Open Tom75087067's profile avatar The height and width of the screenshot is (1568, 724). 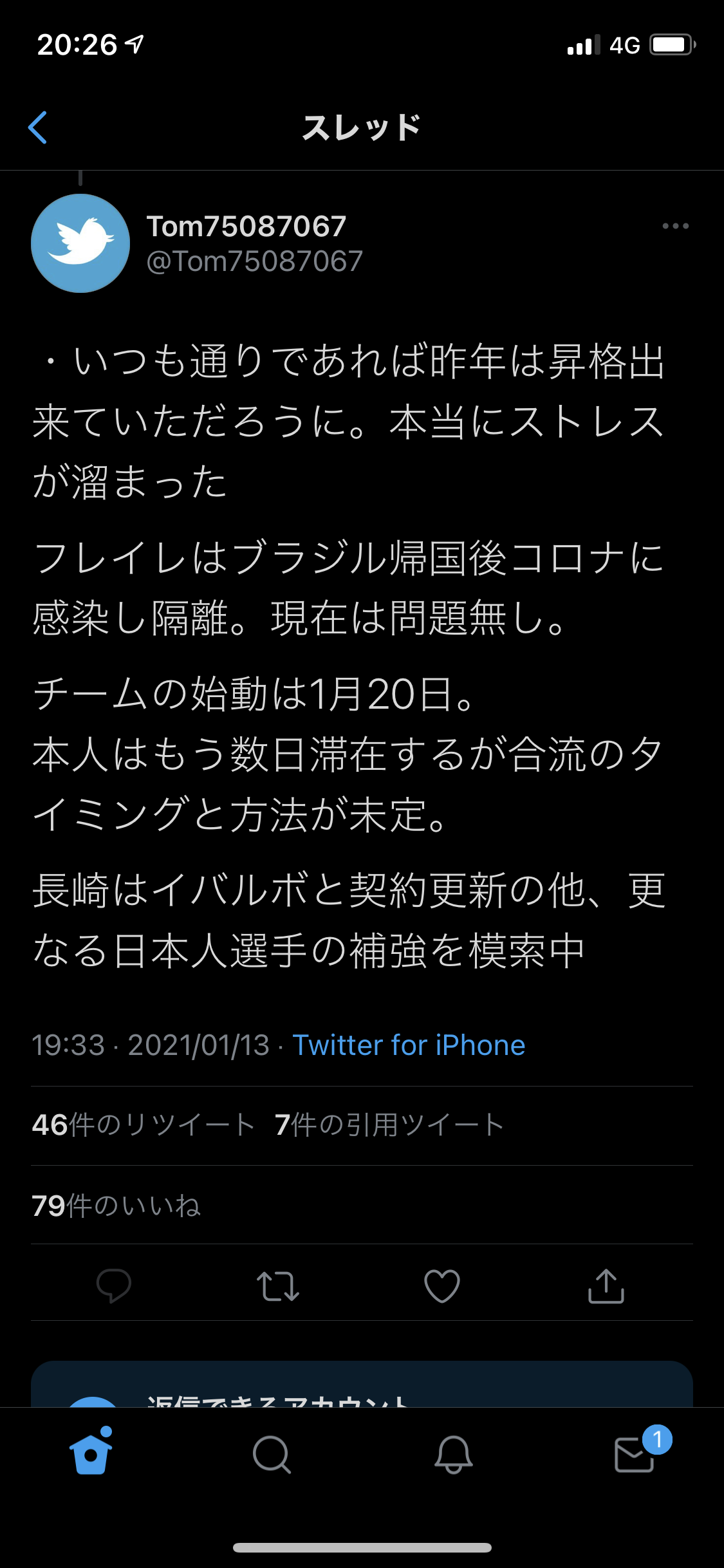point(80,243)
